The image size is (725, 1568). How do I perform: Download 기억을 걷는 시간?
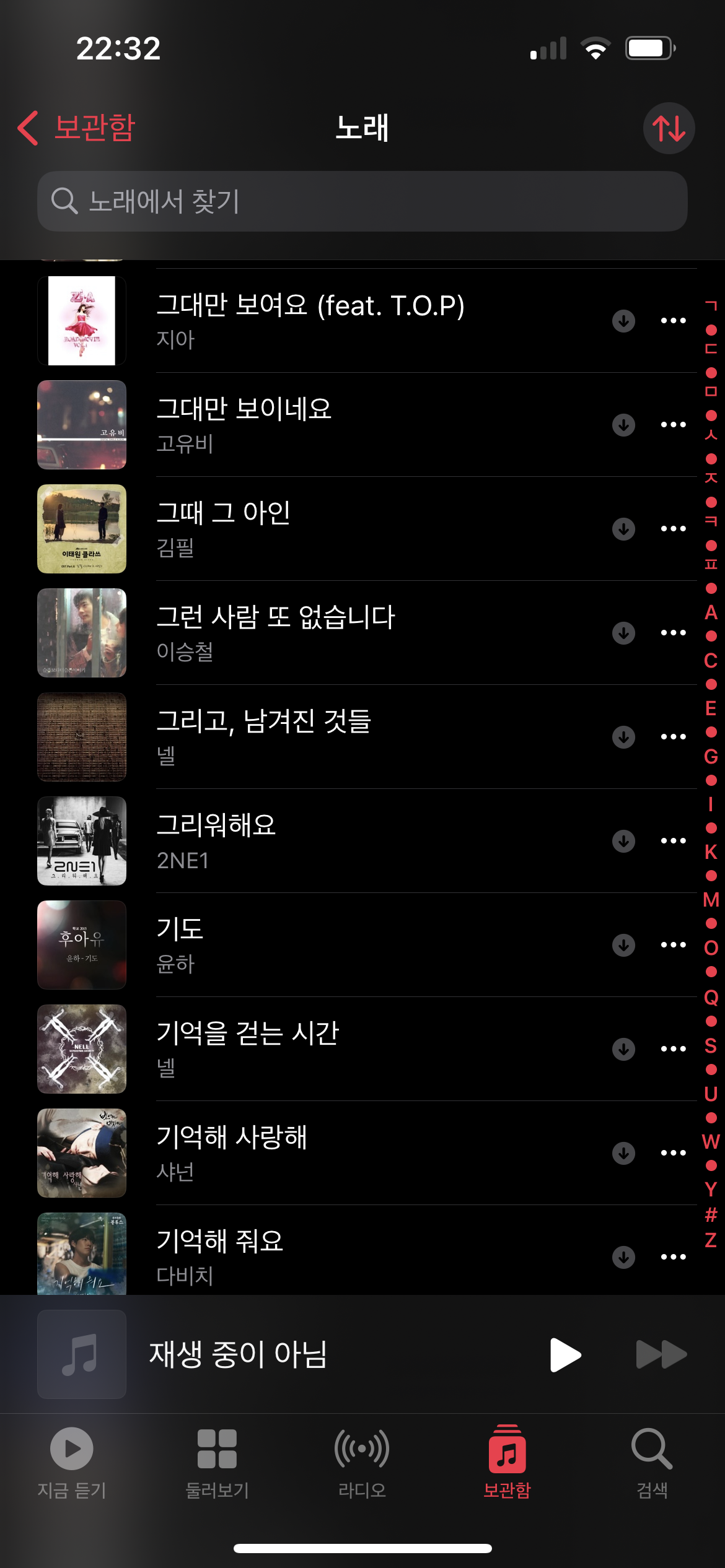623,1049
